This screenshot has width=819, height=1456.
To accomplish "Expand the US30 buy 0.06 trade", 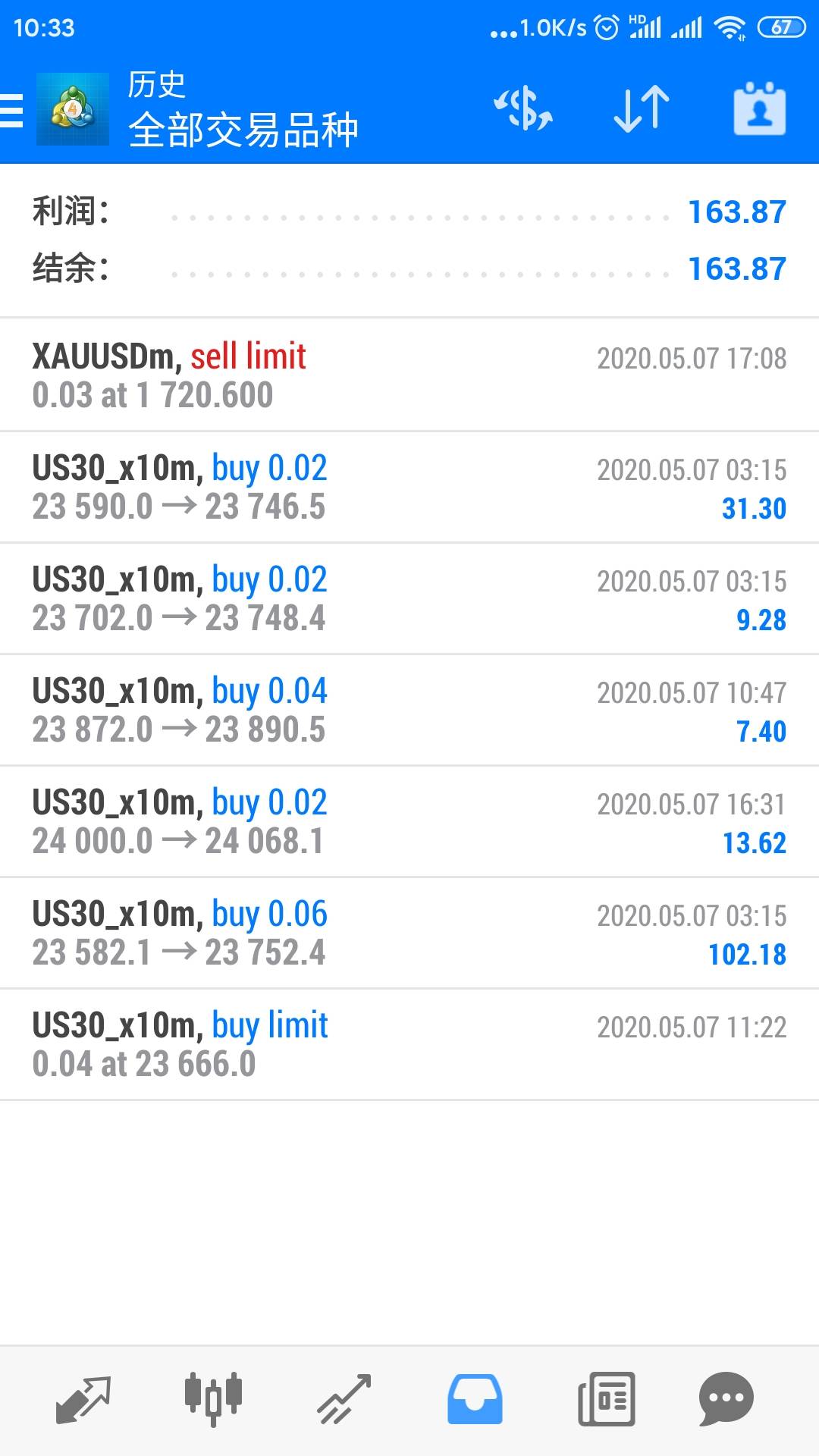I will [409, 933].
